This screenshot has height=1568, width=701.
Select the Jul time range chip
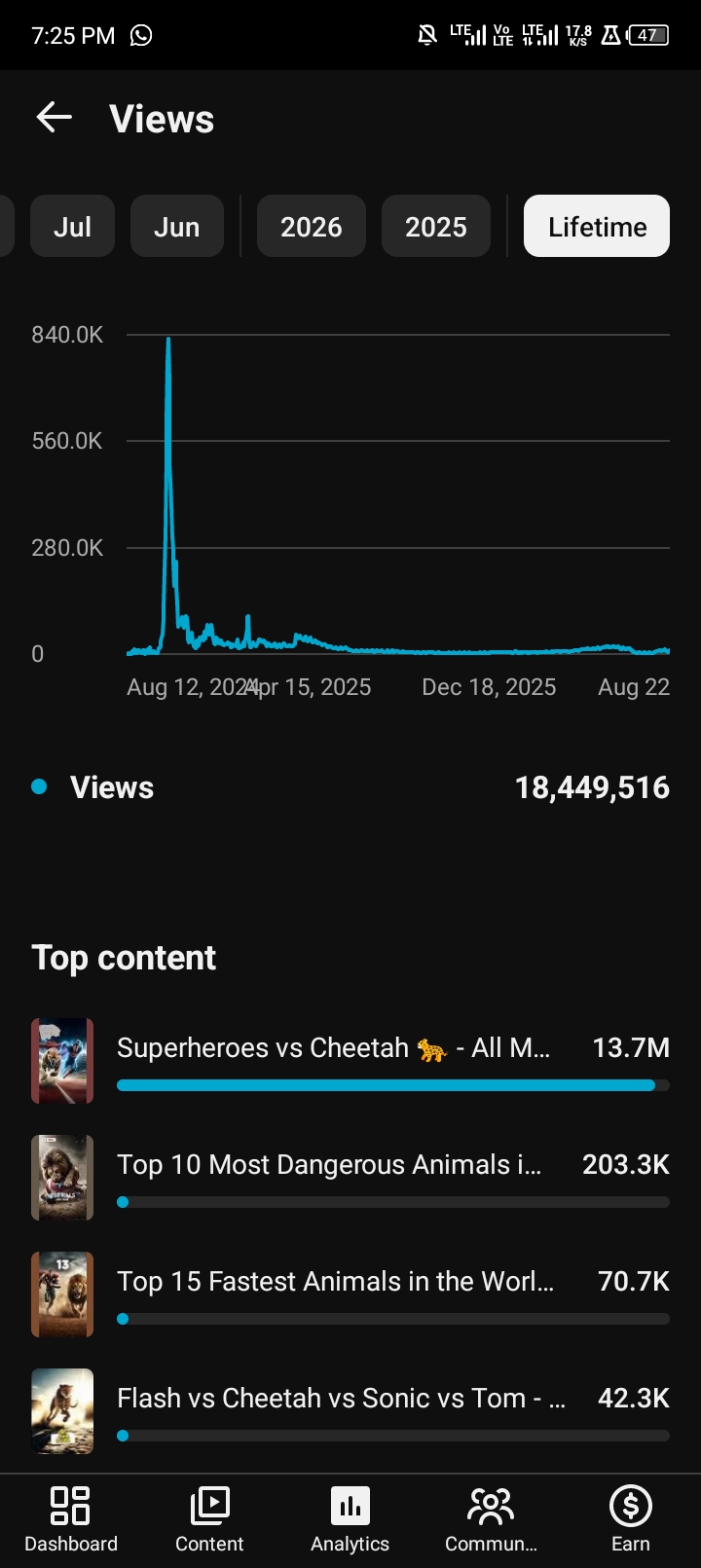pos(72,226)
